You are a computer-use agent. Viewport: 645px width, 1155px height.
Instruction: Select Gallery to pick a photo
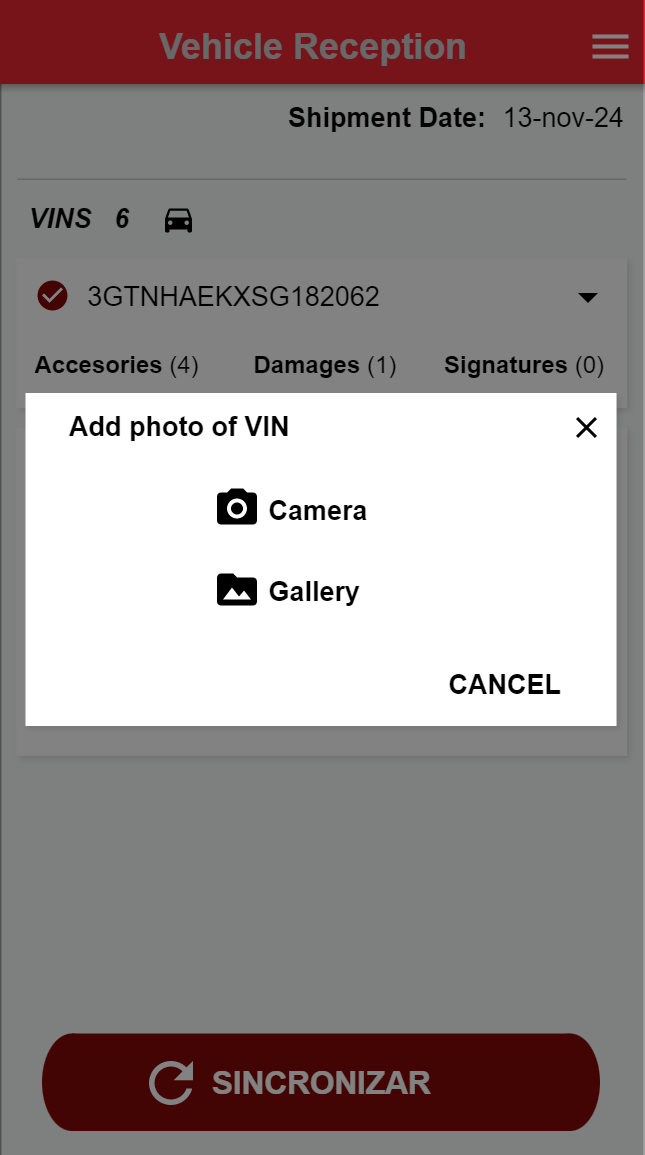pyautogui.click(x=288, y=590)
